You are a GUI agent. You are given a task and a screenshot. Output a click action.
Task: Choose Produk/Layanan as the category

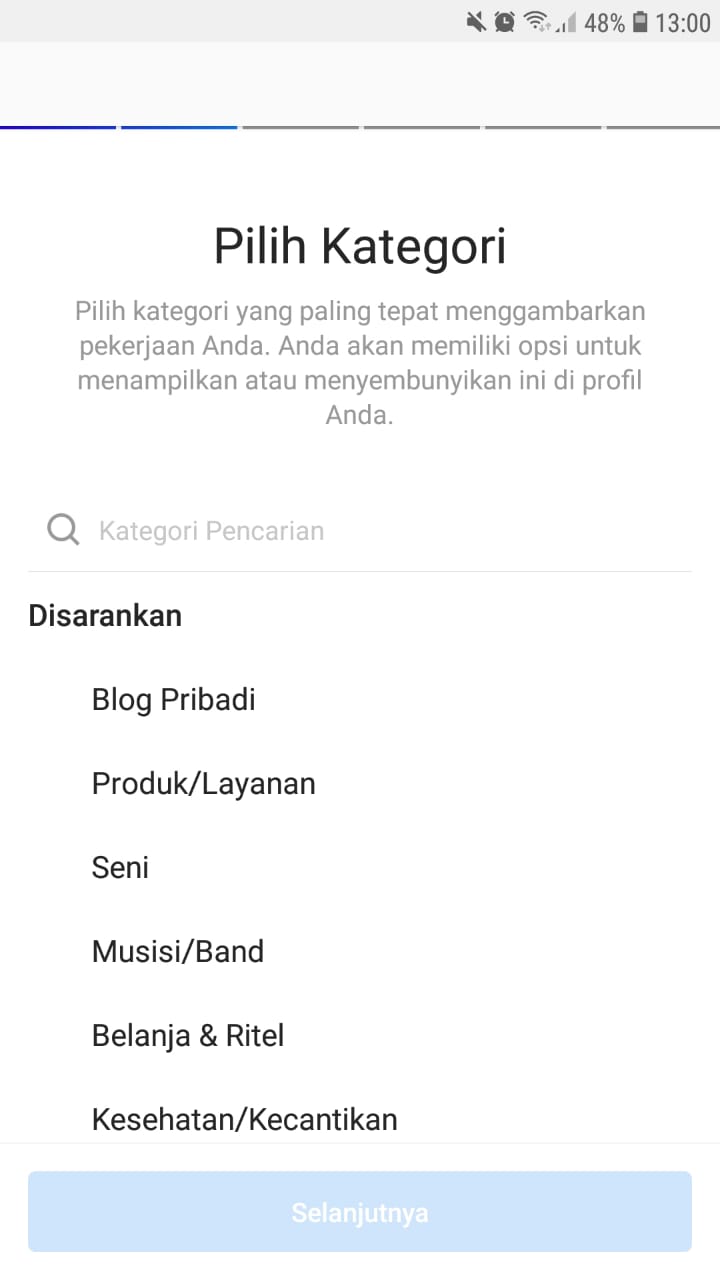pyautogui.click(x=204, y=783)
